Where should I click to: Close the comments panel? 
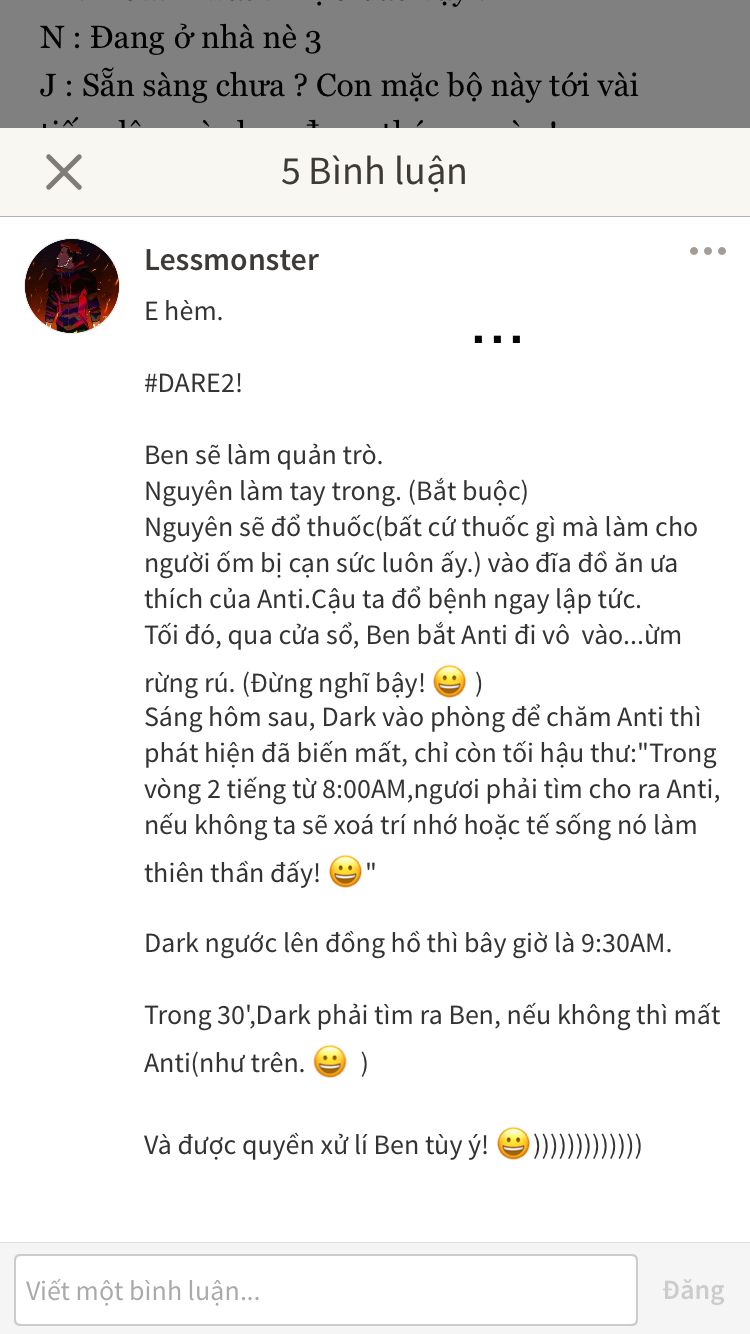pos(64,172)
